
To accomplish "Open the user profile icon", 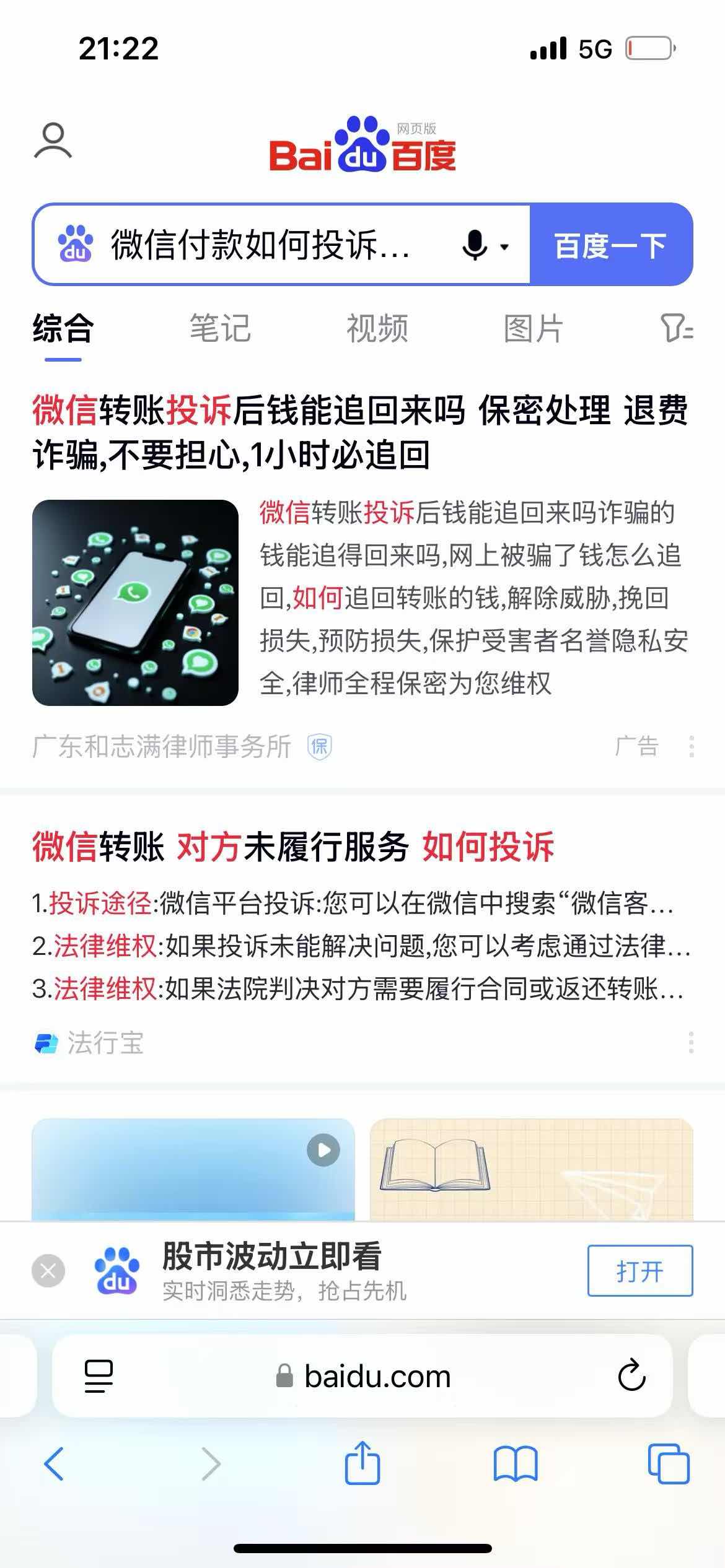I will 53,141.
